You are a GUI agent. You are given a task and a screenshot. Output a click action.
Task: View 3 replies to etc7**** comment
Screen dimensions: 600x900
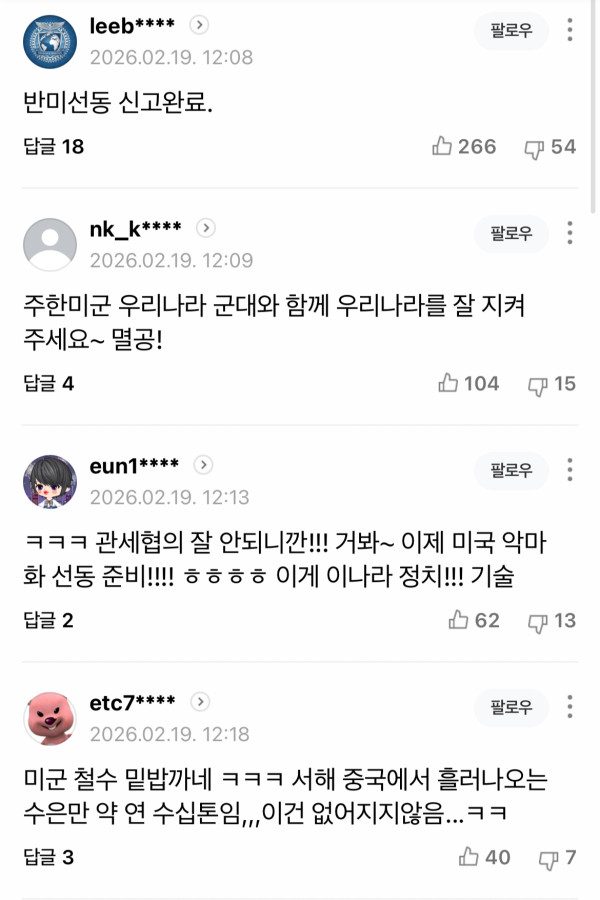[48, 857]
